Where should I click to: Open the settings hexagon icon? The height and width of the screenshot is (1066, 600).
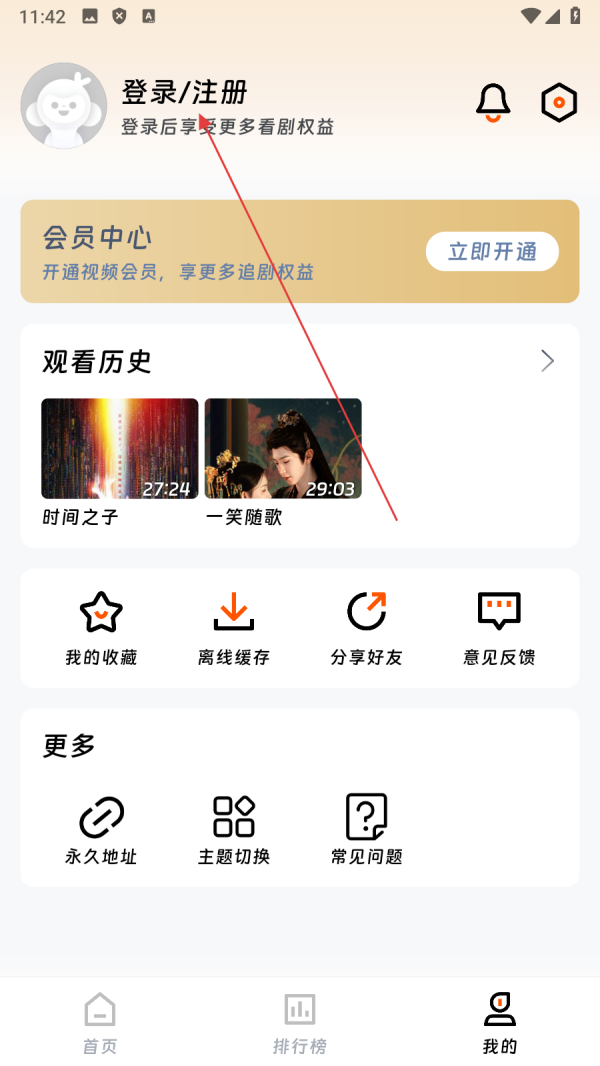[559, 103]
